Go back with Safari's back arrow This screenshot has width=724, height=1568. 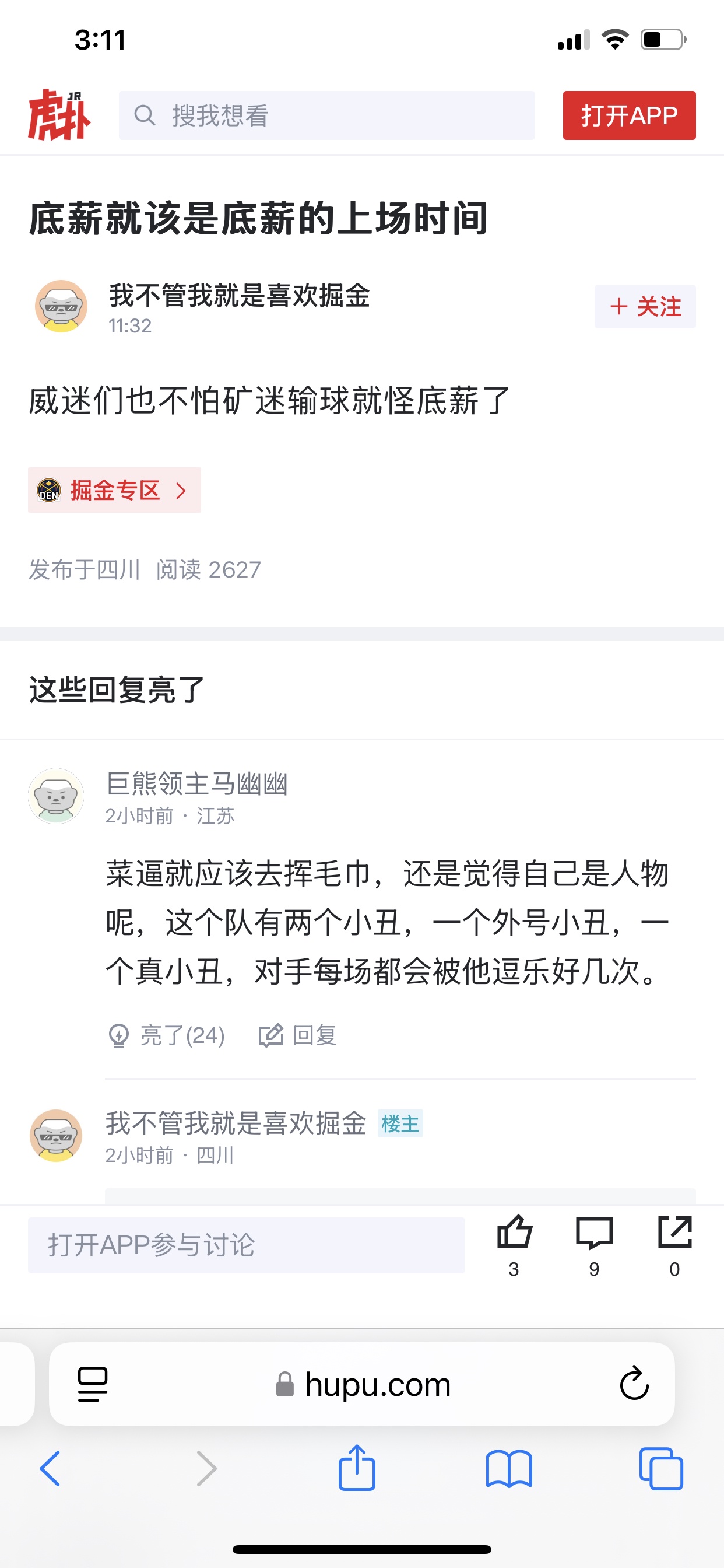(x=50, y=1469)
